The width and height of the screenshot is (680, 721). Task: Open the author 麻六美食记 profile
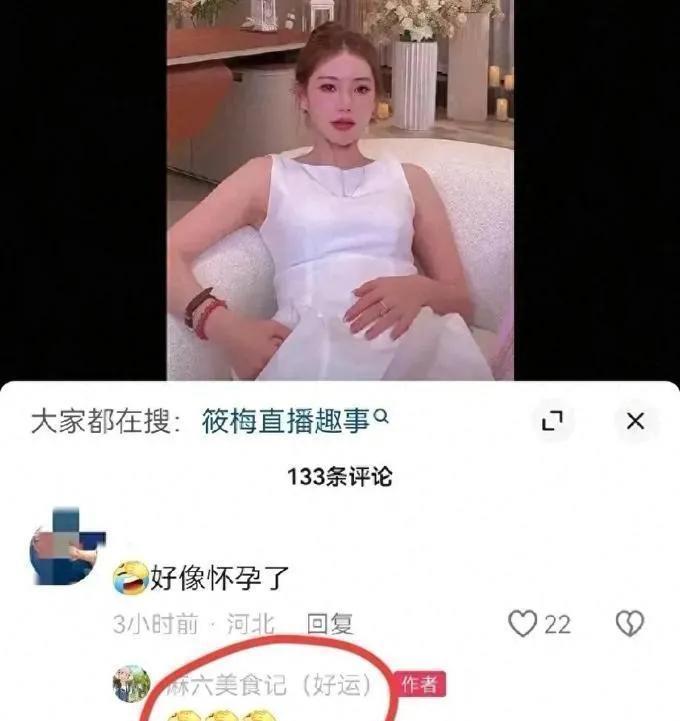click(131, 684)
